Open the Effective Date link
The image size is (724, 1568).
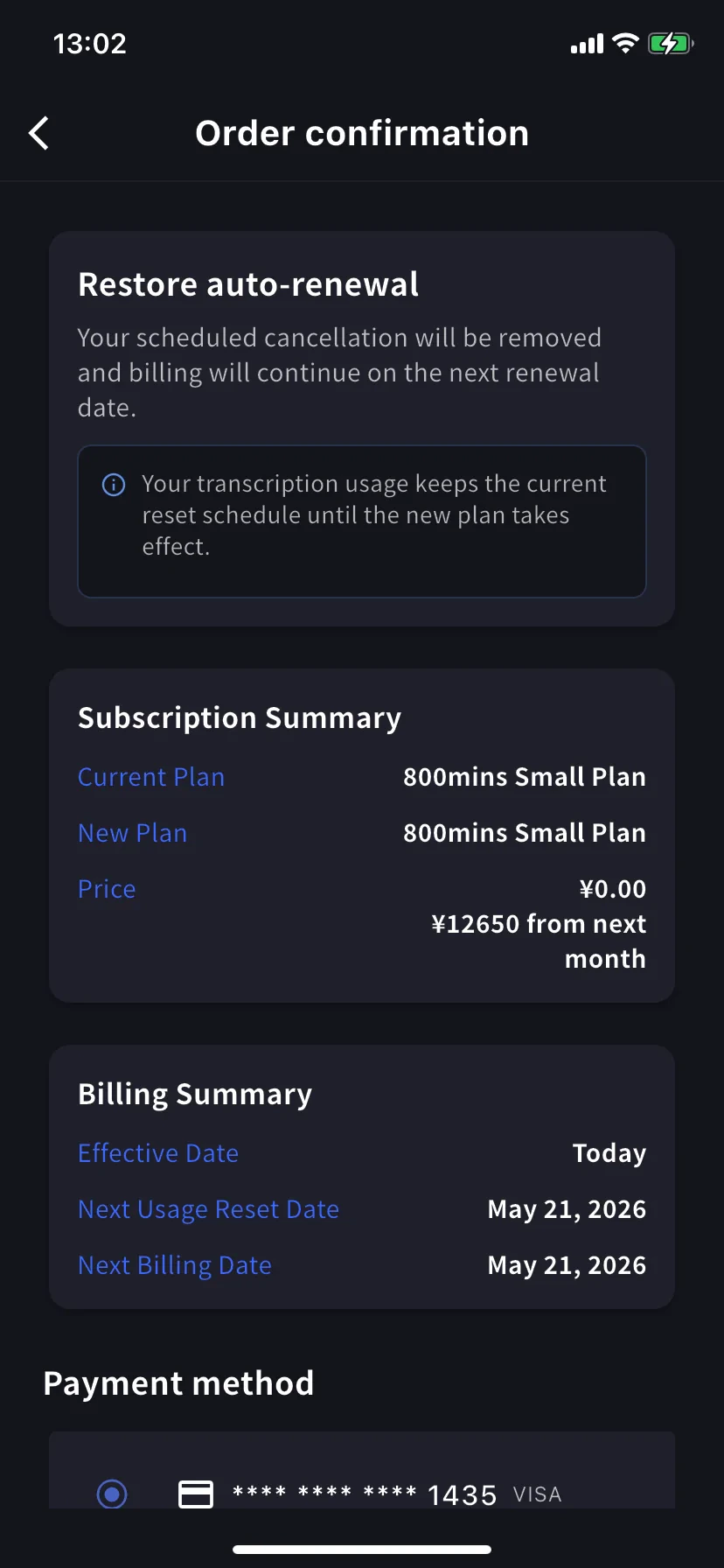click(158, 1152)
